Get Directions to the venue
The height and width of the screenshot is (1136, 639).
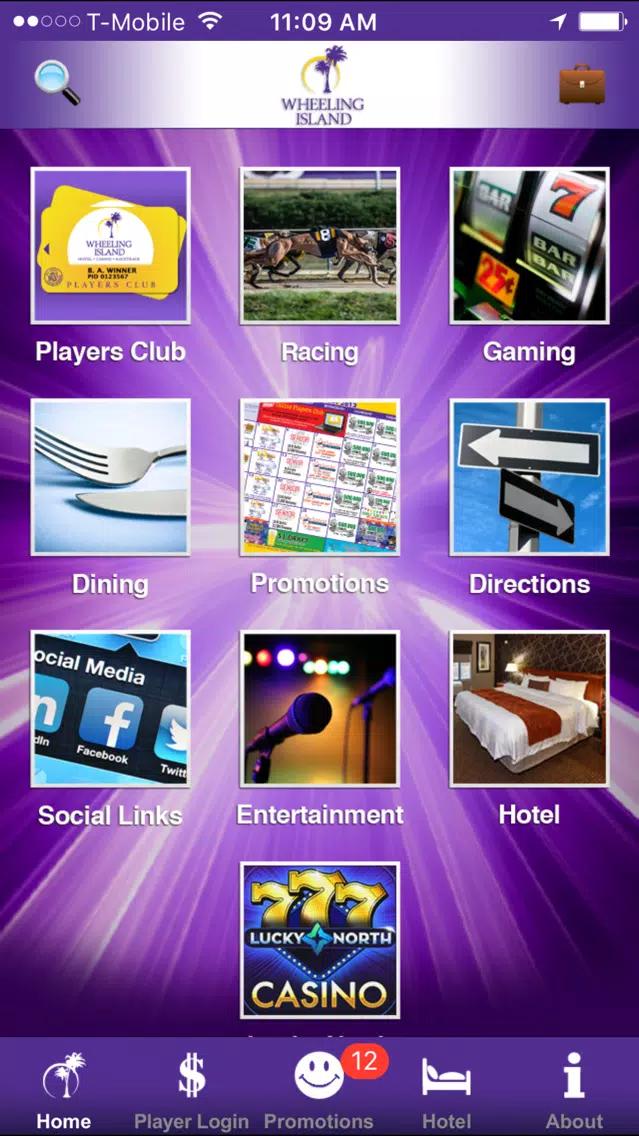529,478
